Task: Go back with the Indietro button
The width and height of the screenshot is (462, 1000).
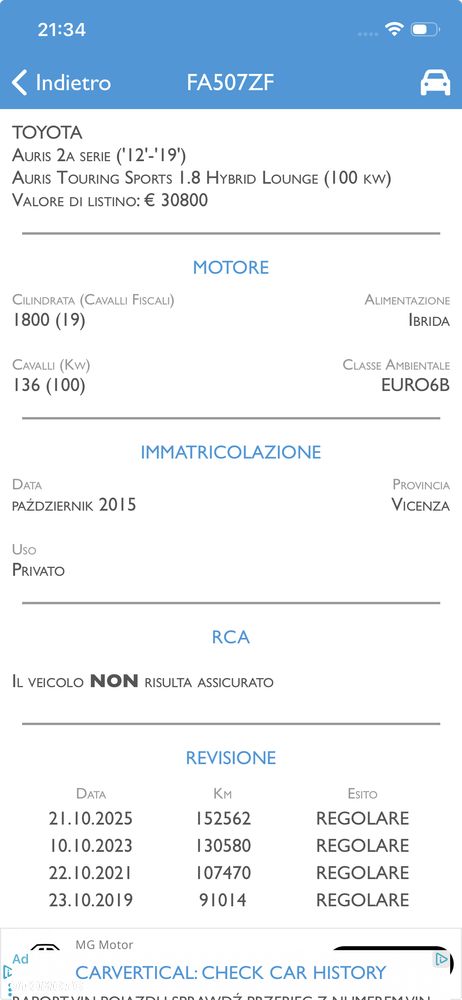Action: 61,83
